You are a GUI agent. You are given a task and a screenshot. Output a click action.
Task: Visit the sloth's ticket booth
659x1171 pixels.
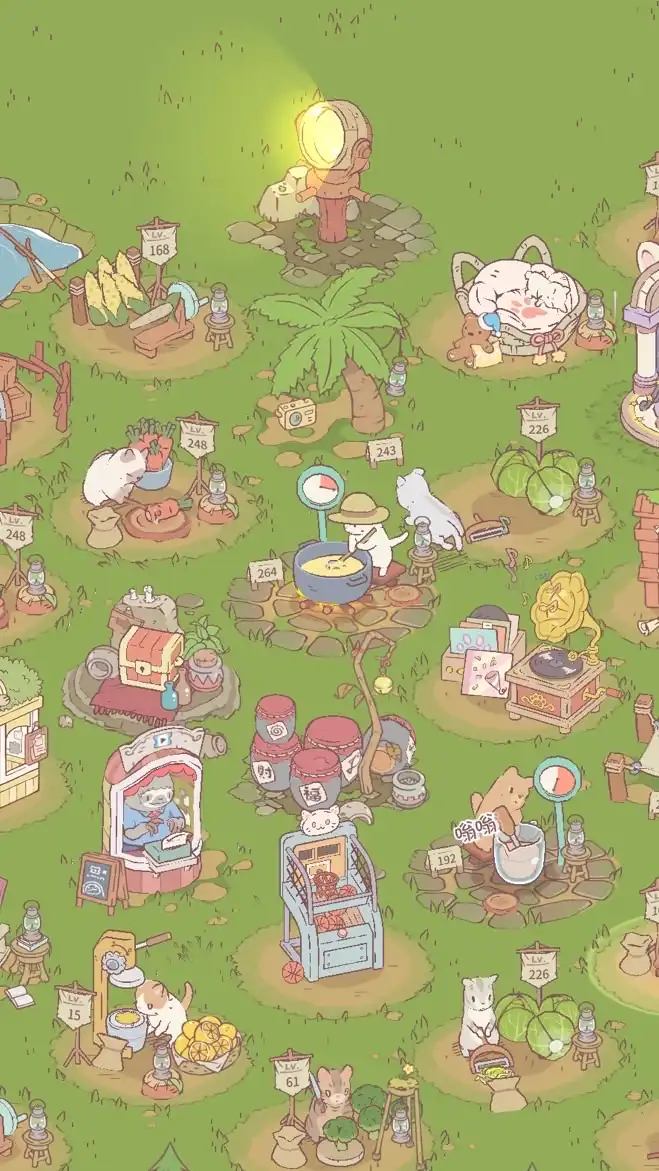(x=155, y=810)
